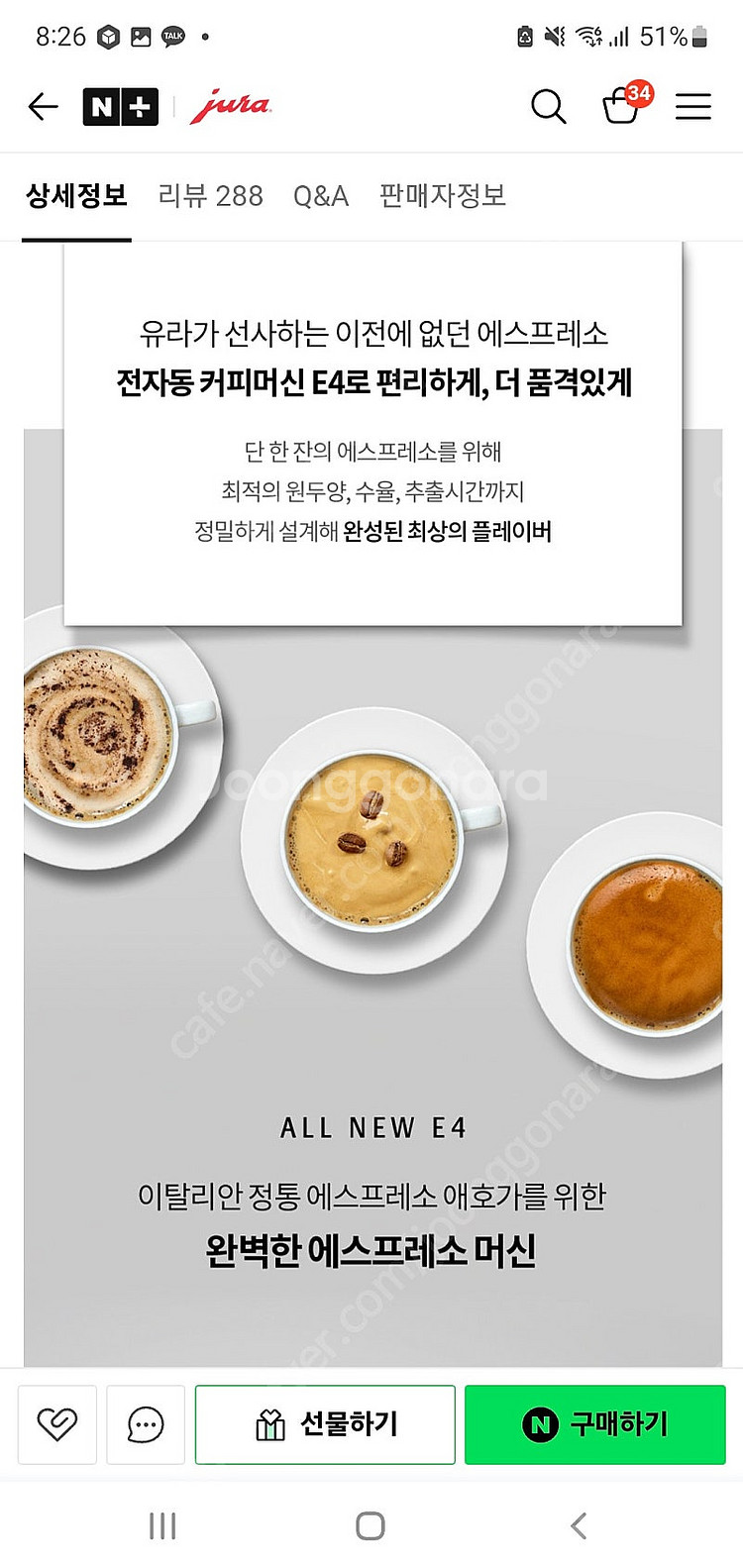Tap the 선물하기 gift button
The image size is (743, 1568).
325,1424
